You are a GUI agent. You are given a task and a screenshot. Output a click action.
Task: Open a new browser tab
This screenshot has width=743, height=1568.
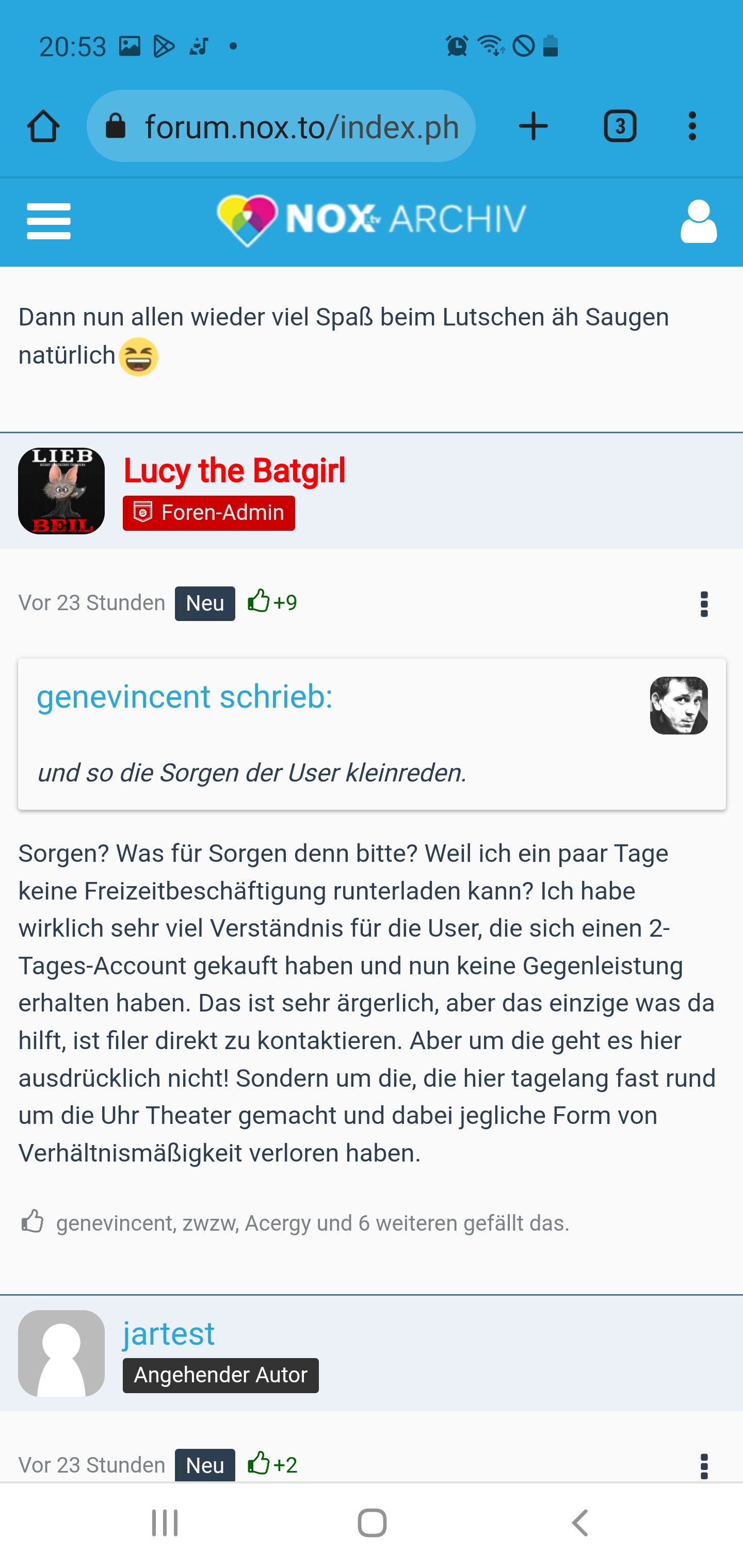point(534,126)
